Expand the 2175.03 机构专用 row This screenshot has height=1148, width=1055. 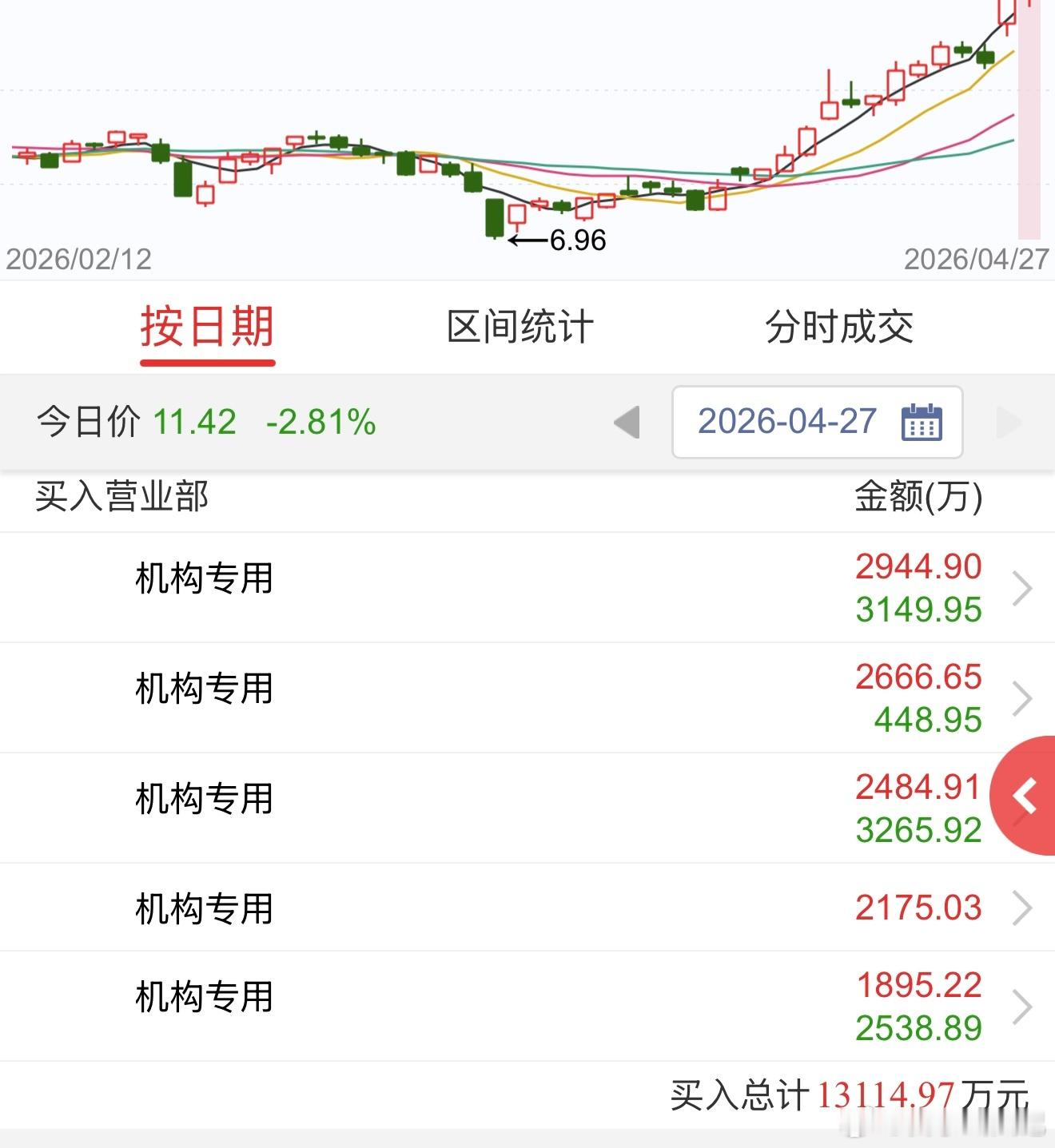1021,907
